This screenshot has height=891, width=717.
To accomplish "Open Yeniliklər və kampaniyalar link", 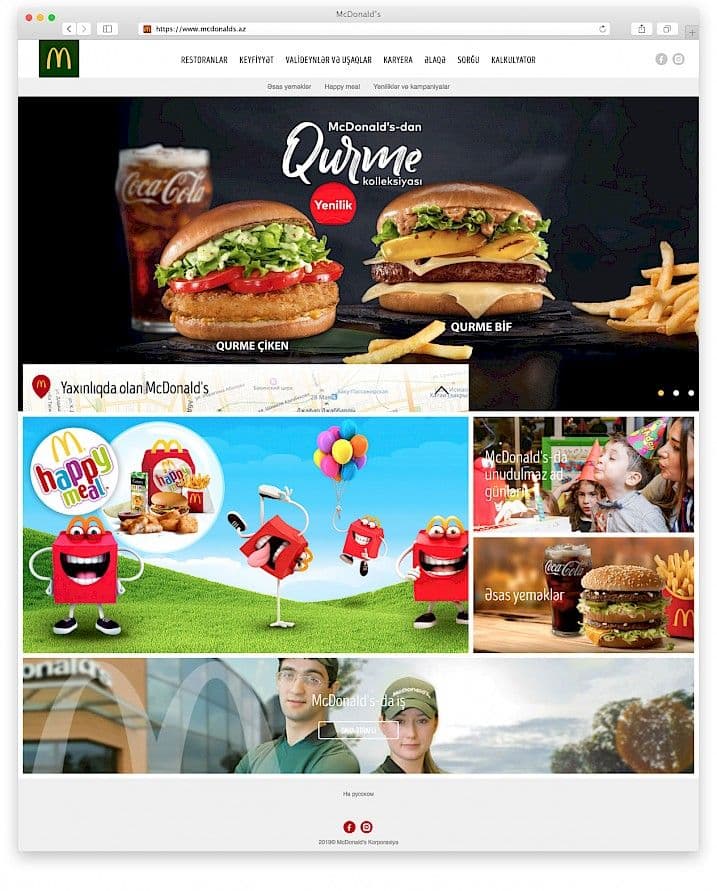I will coord(411,87).
